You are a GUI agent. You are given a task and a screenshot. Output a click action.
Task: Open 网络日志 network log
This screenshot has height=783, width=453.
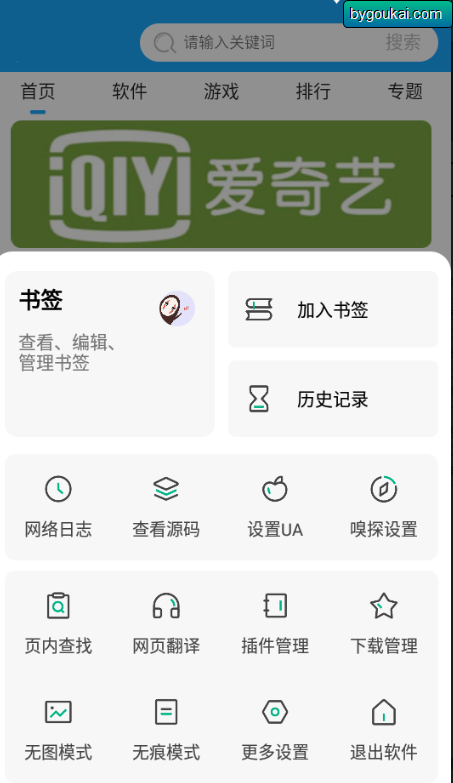pos(58,506)
